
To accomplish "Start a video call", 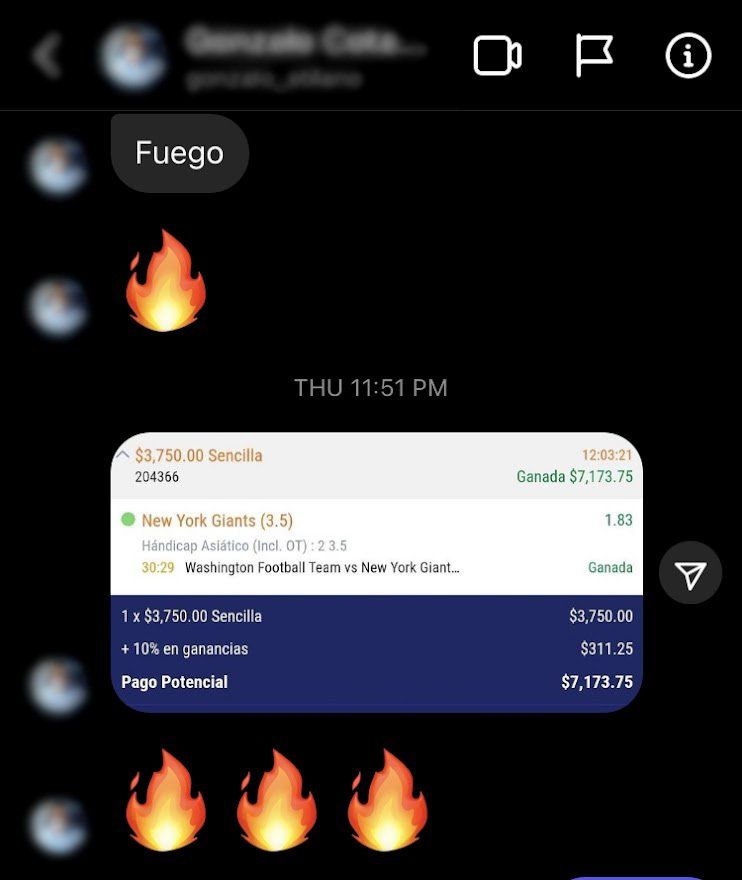I will point(497,56).
